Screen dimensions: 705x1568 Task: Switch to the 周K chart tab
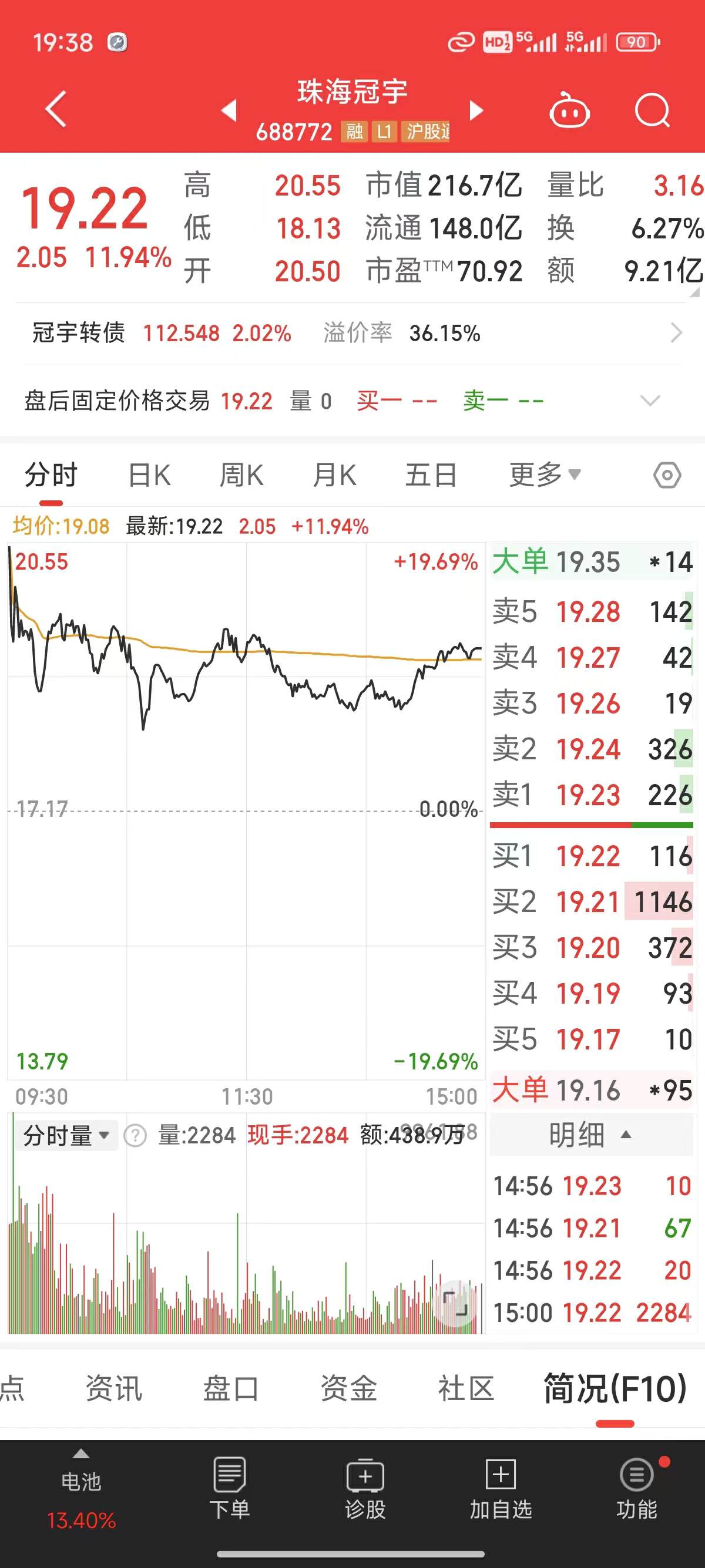click(241, 475)
